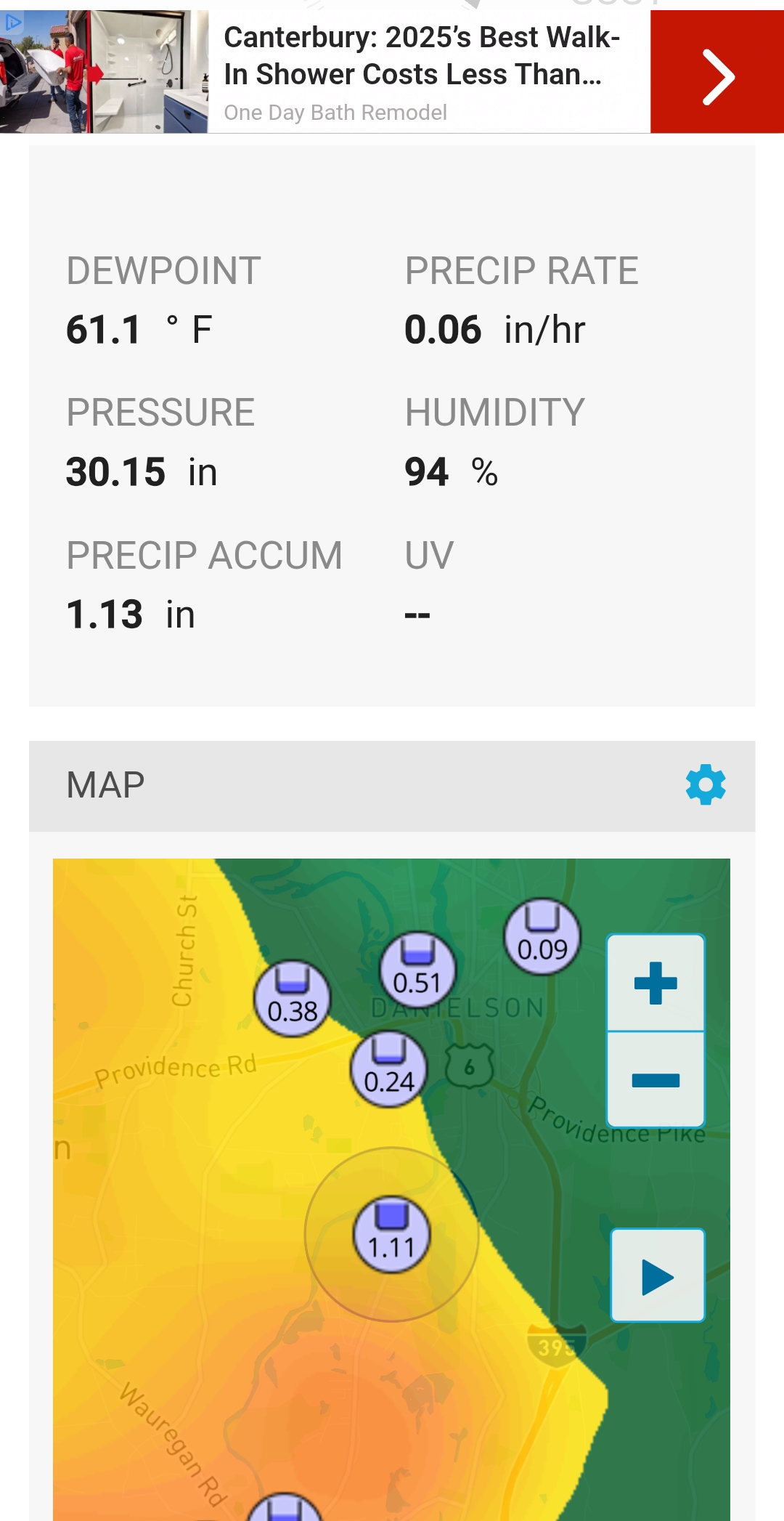Open the map settings gear
Image resolution: width=784 pixels, height=1521 pixels.
click(x=706, y=784)
